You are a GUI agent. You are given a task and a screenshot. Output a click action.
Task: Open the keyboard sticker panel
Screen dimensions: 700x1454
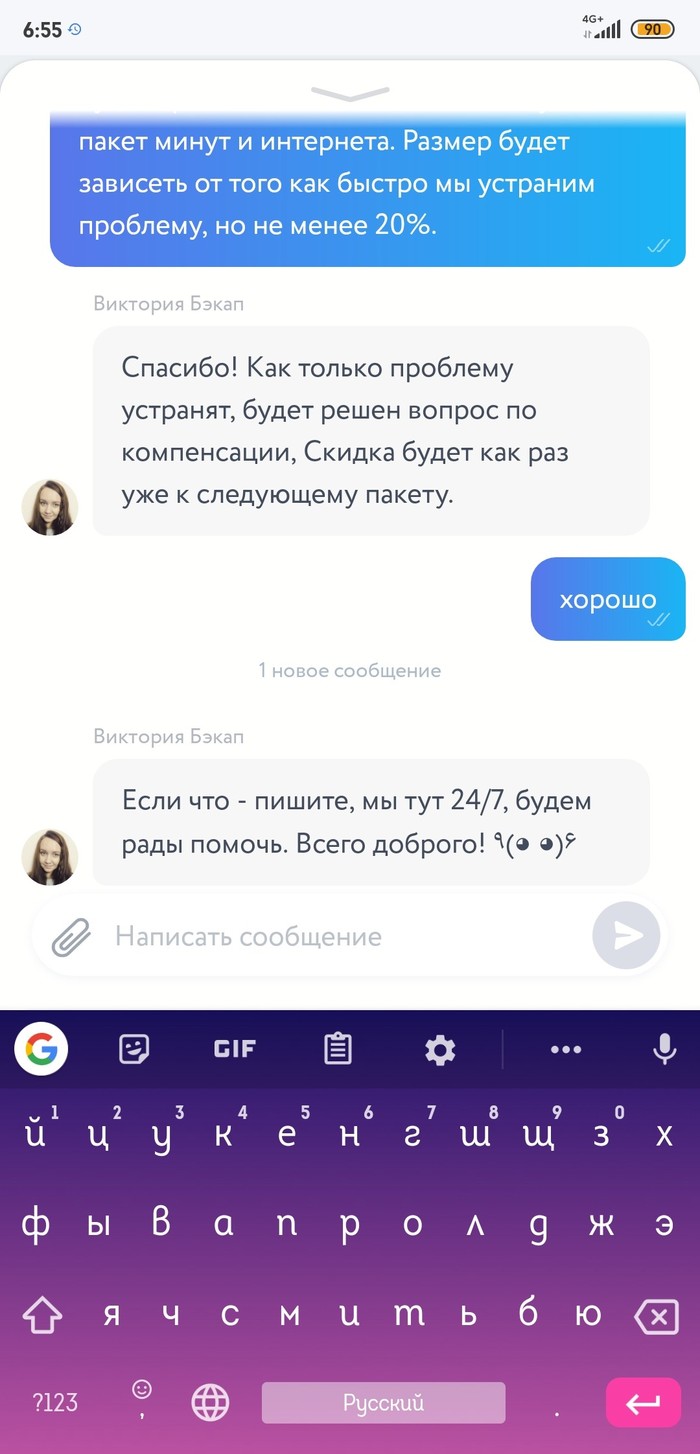(x=134, y=1049)
